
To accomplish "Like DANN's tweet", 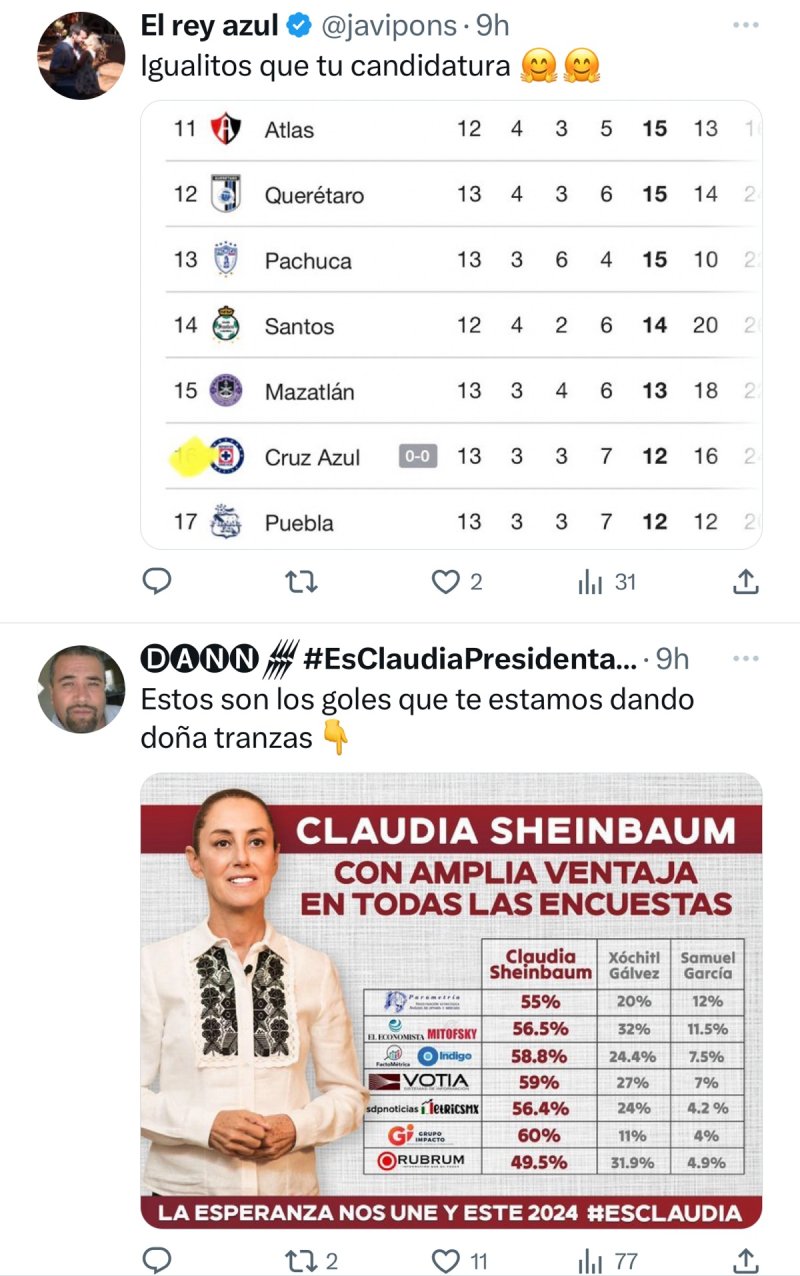I will click(x=446, y=1260).
